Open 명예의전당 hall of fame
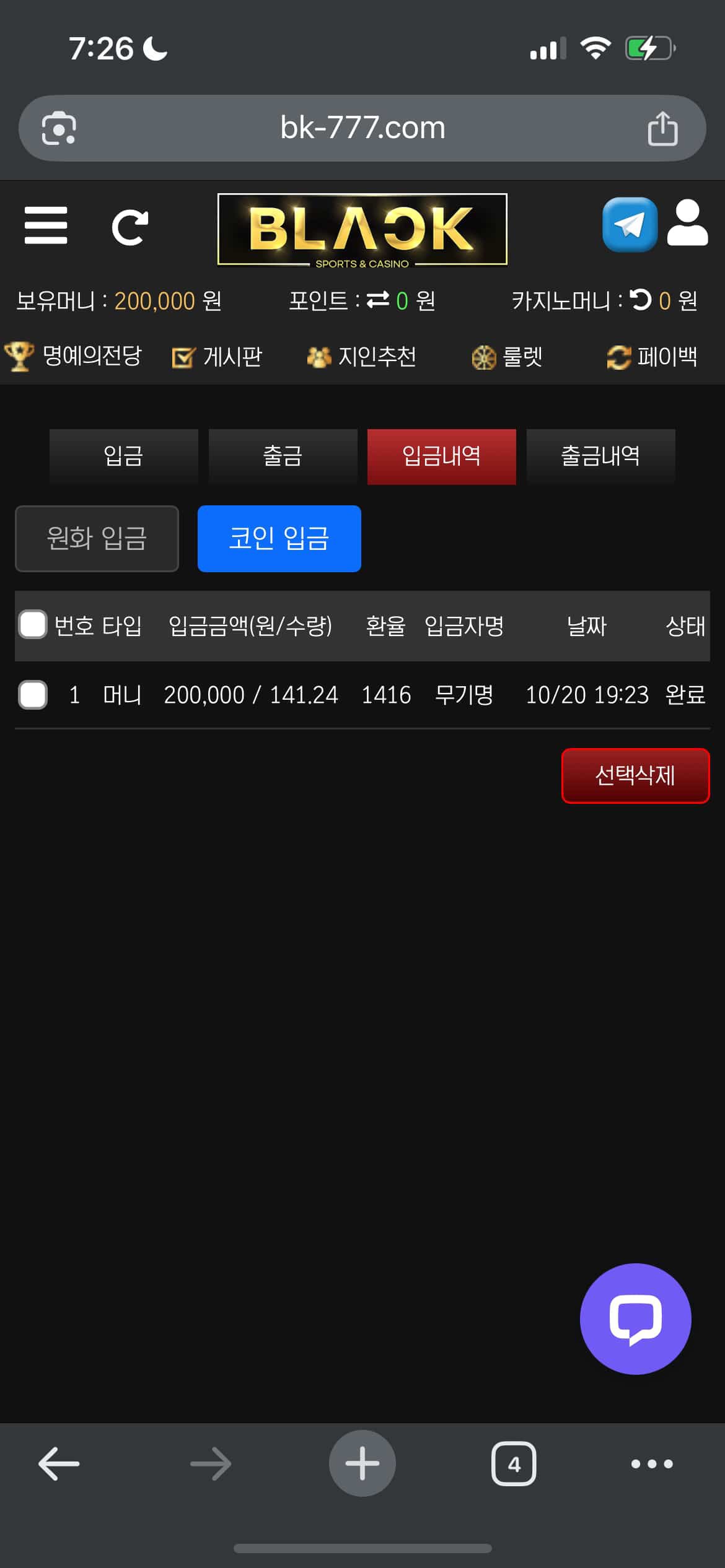This screenshot has height=1568, width=725. coord(73,356)
